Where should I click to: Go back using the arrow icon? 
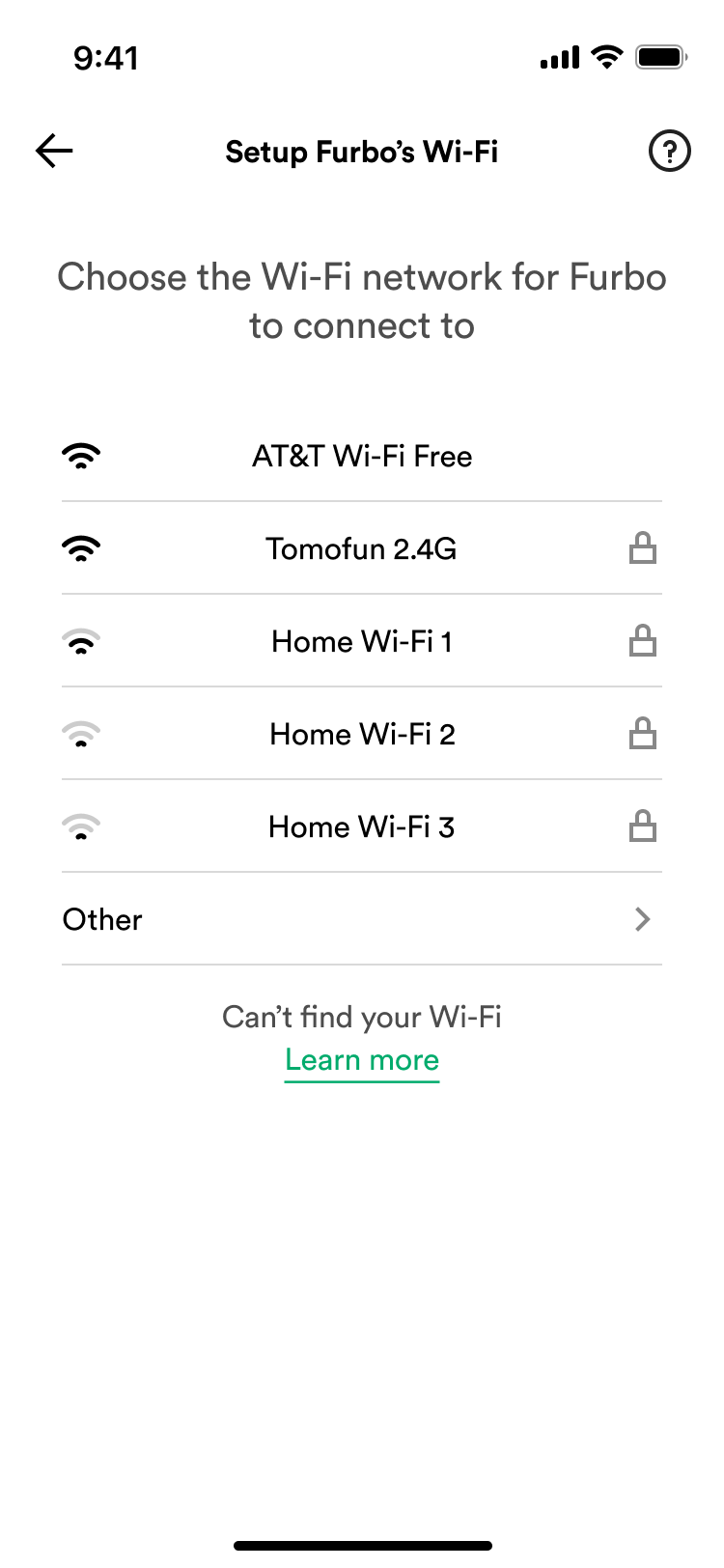pos(54,151)
